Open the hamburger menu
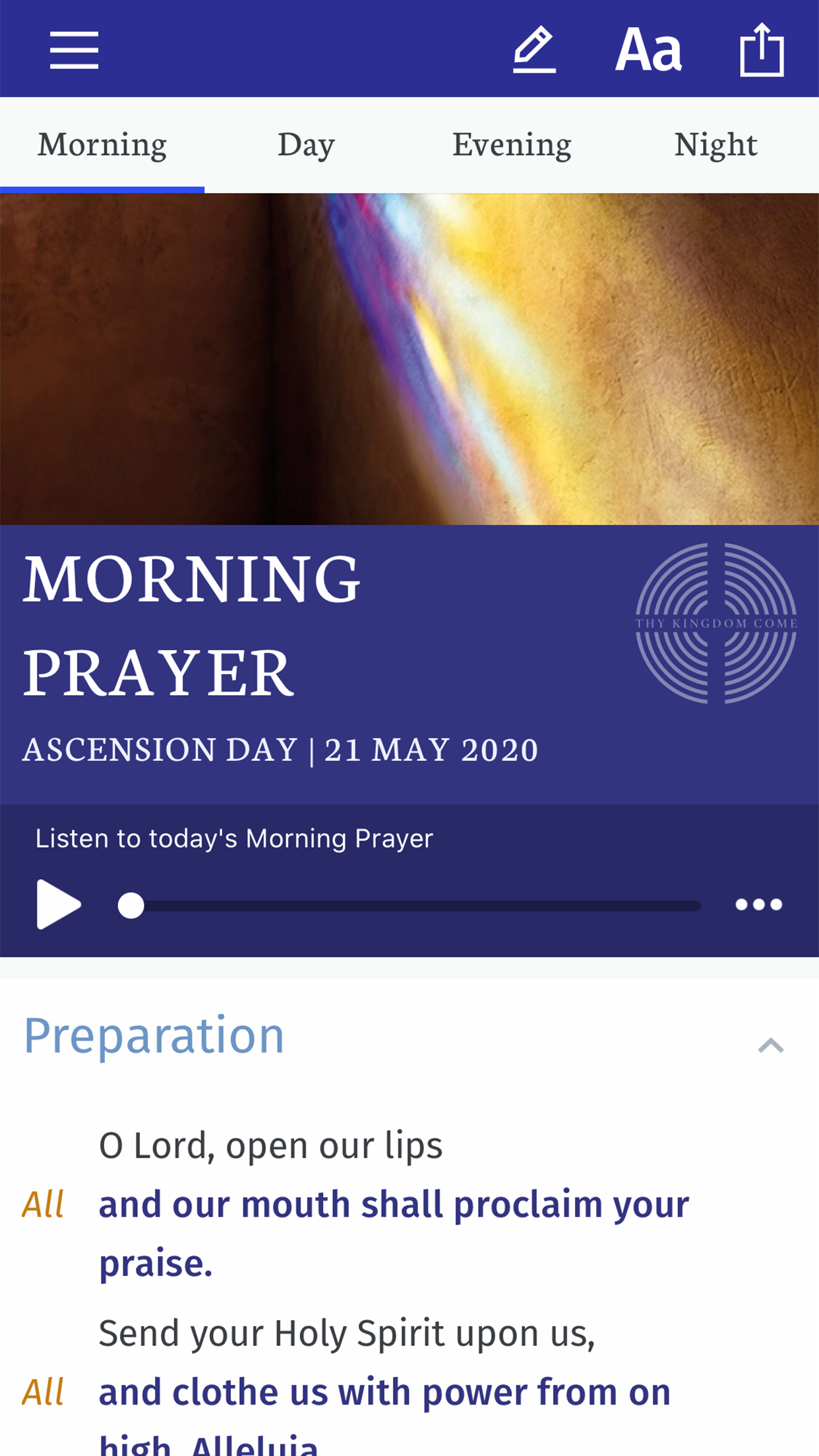 74,50
